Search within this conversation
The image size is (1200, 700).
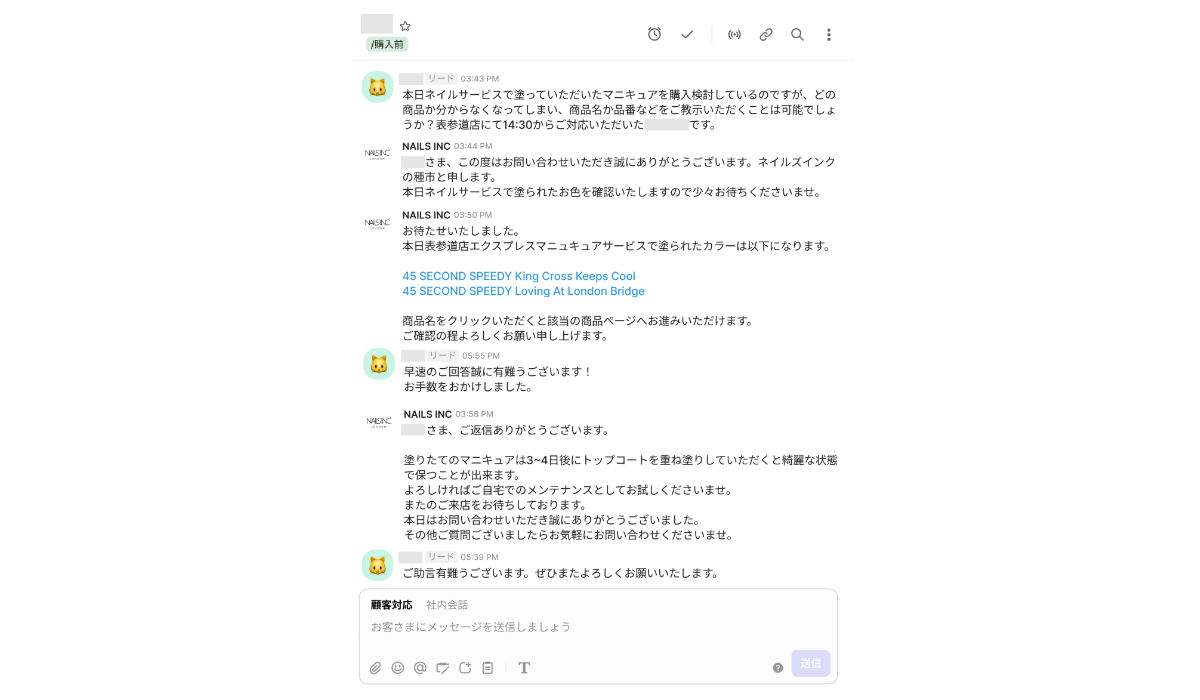tap(797, 34)
